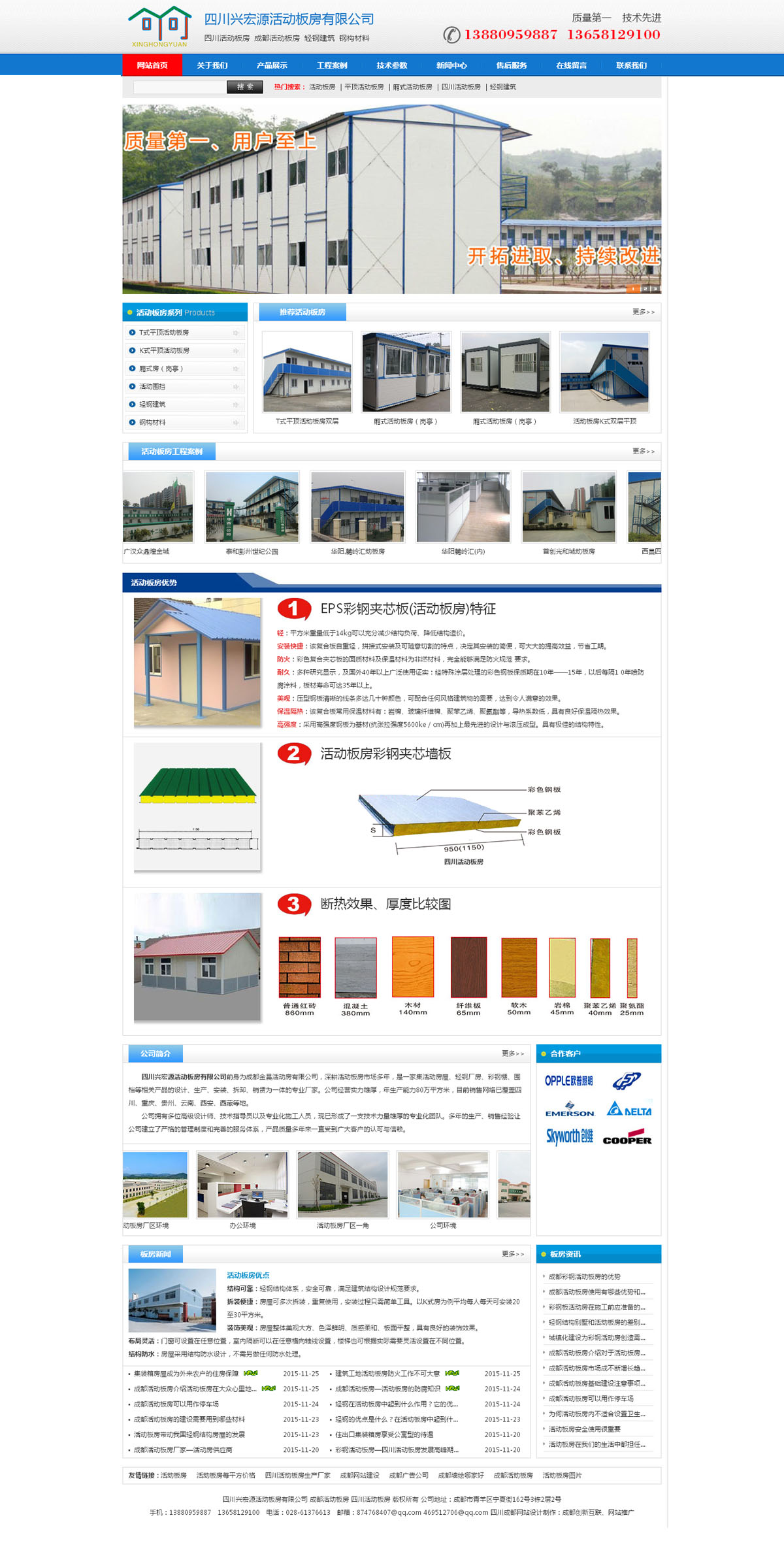Tap the 搜索 button
This screenshot has width=784, height=1556.
245,87
